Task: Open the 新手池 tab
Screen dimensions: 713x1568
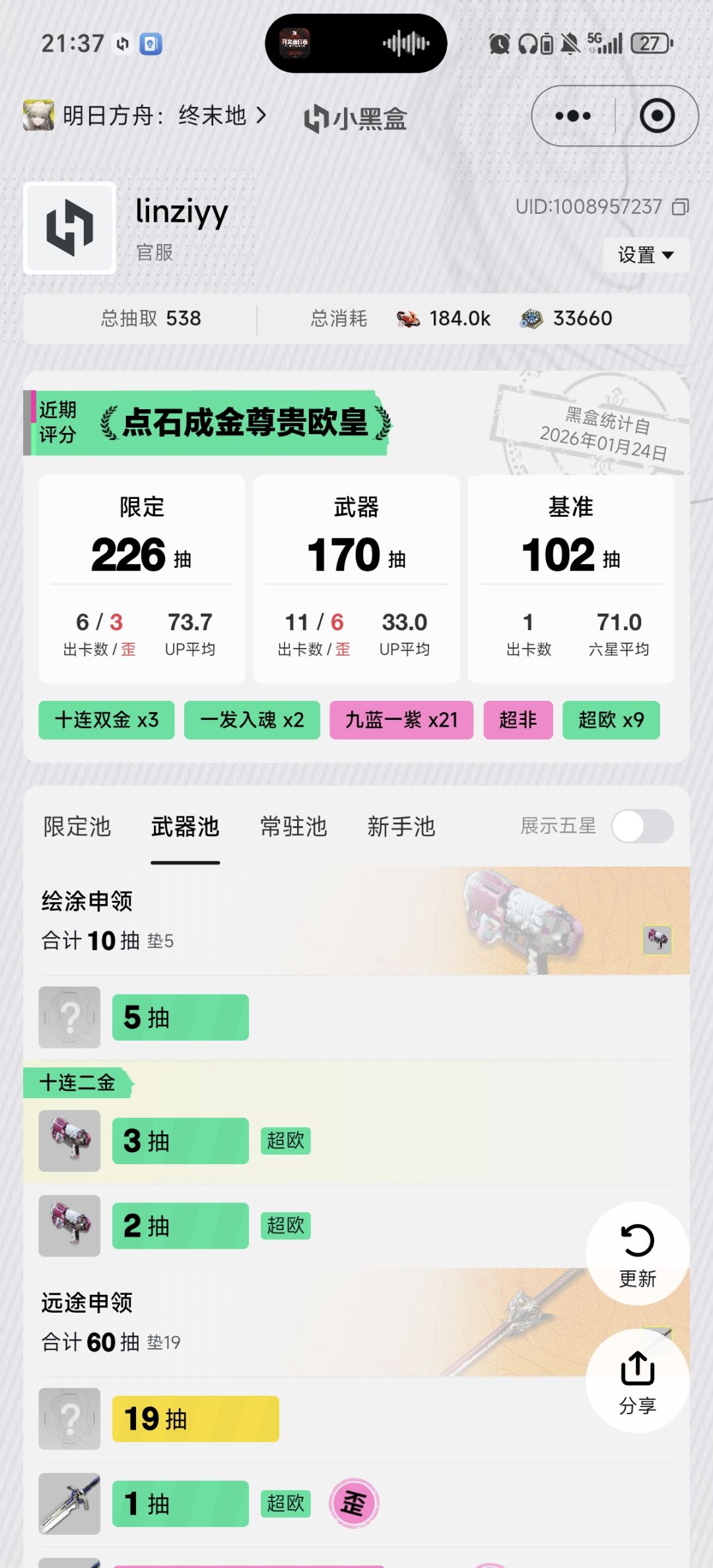Action: pos(401,826)
